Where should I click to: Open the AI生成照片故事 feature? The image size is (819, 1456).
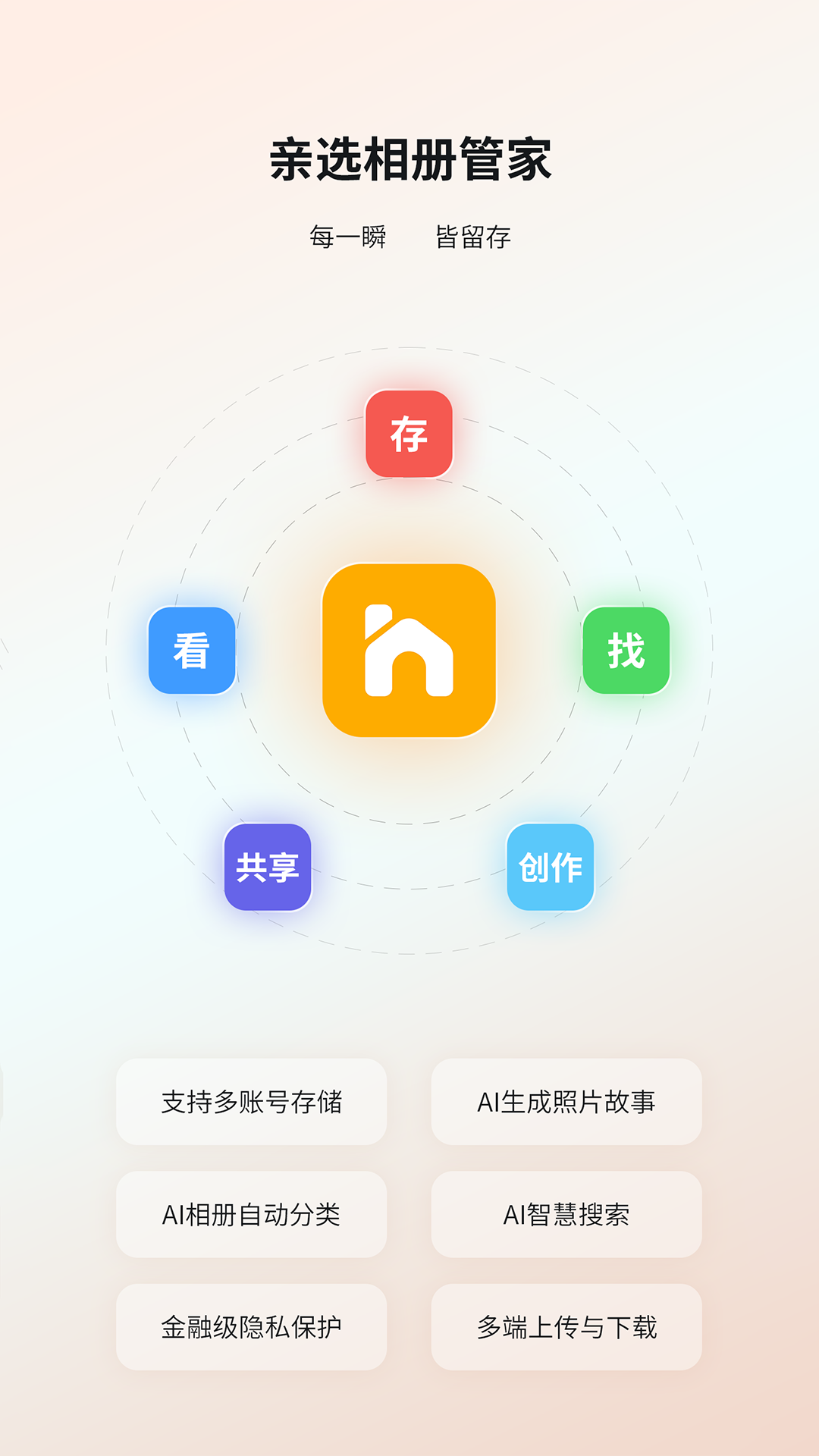(x=566, y=1101)
